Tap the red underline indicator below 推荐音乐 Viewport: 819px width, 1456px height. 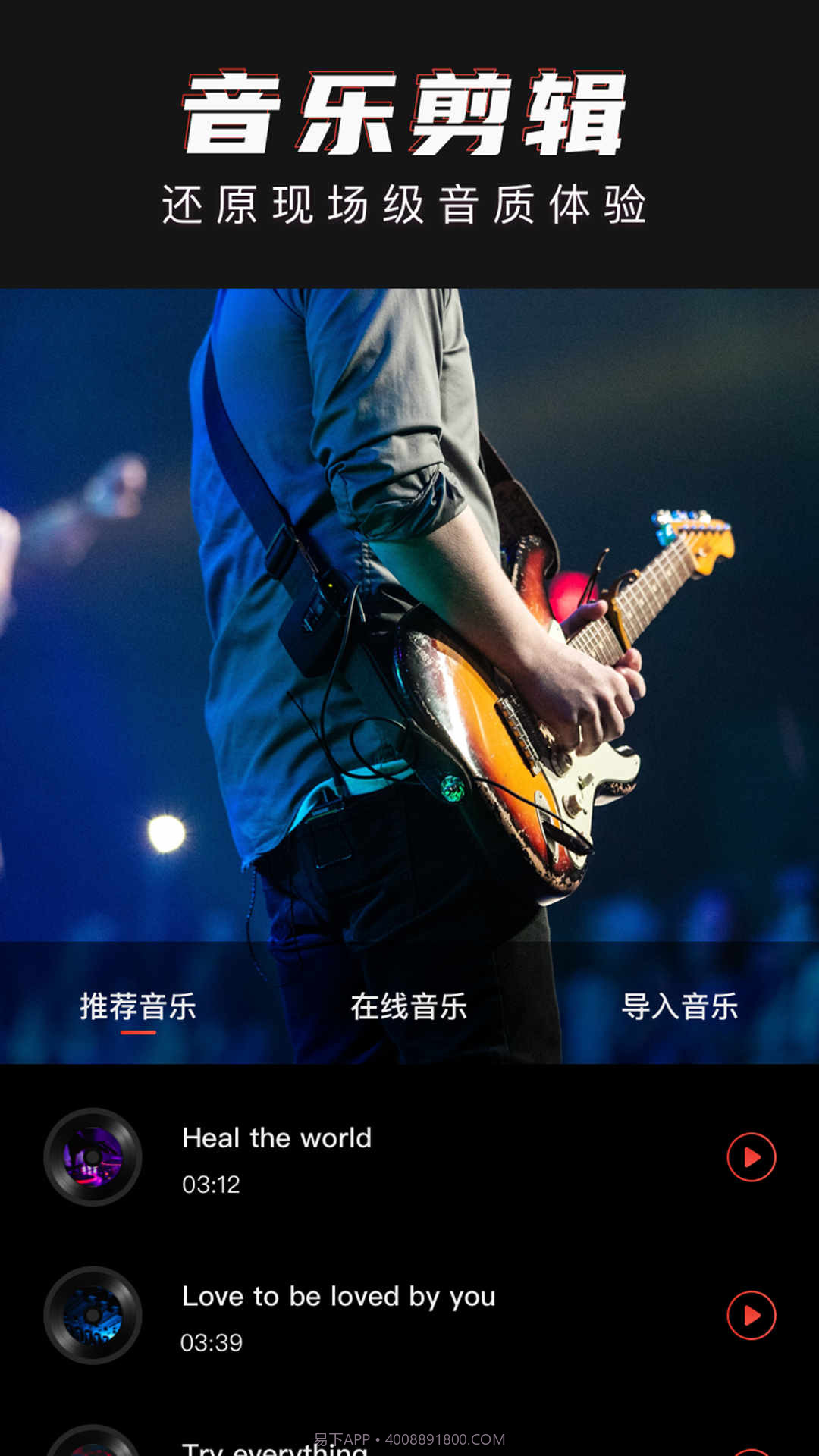[x=136, y=1031]
